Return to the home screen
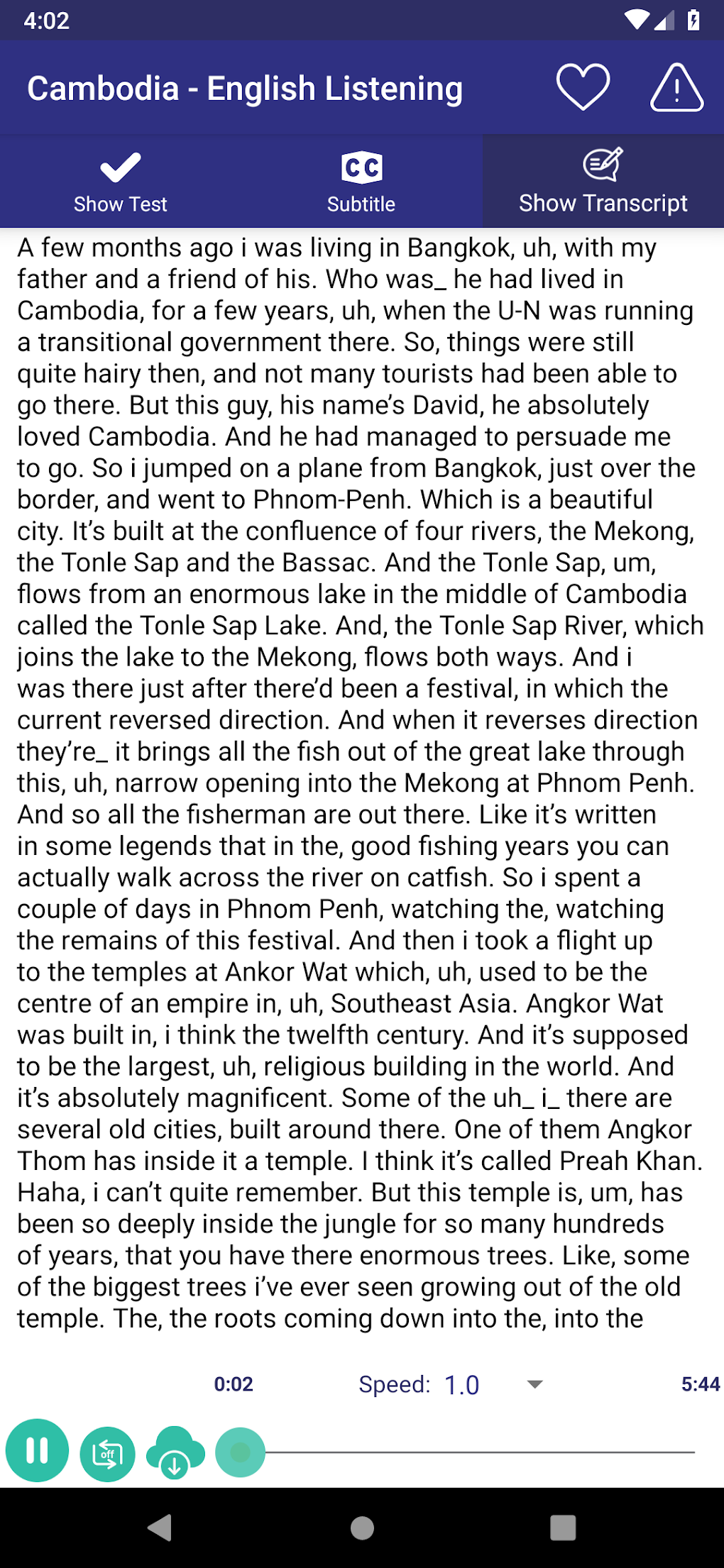 [x=362, y=1528]
